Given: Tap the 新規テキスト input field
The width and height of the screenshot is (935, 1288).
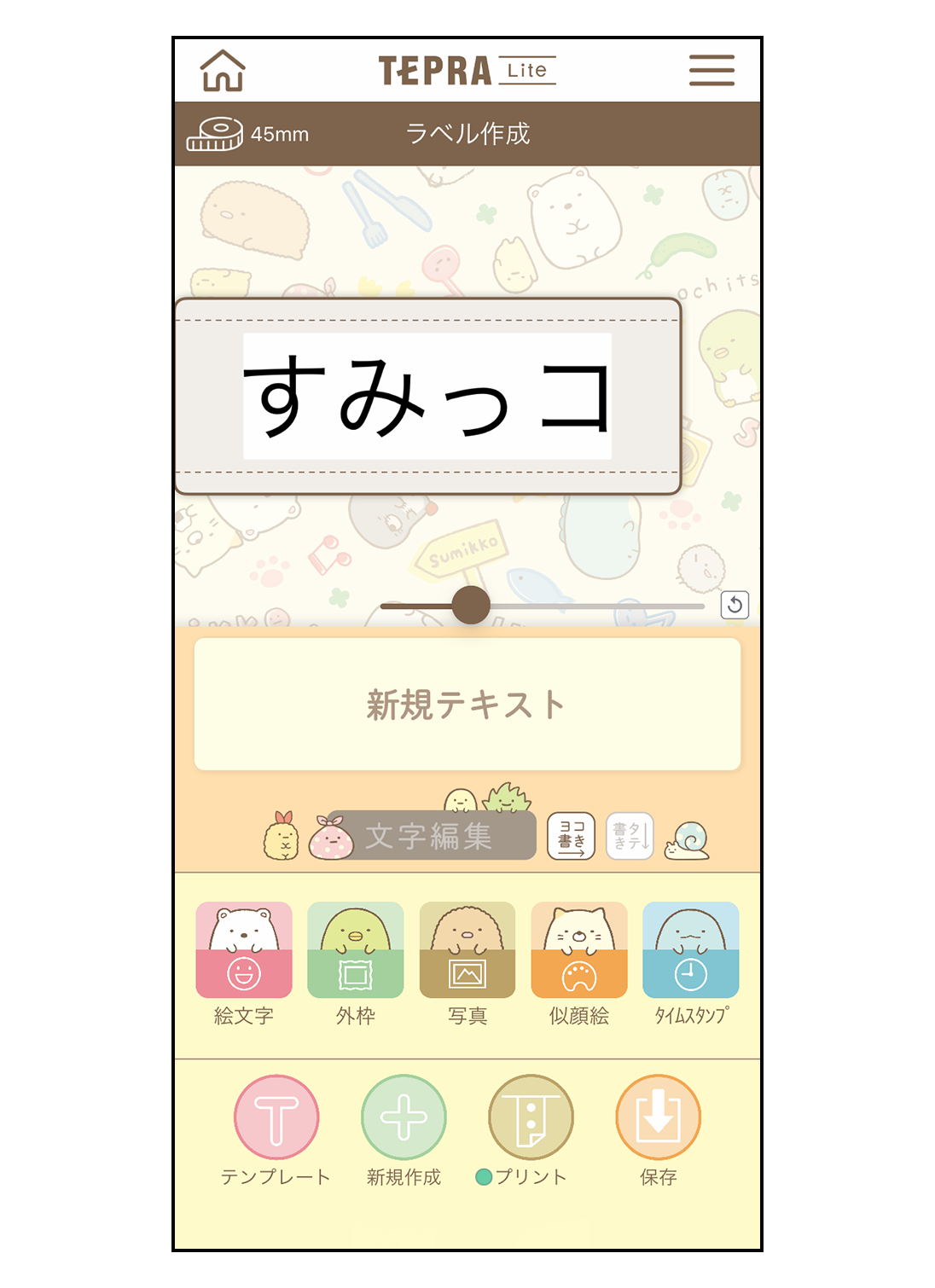Looking at the screenshot, I should 467,705.
